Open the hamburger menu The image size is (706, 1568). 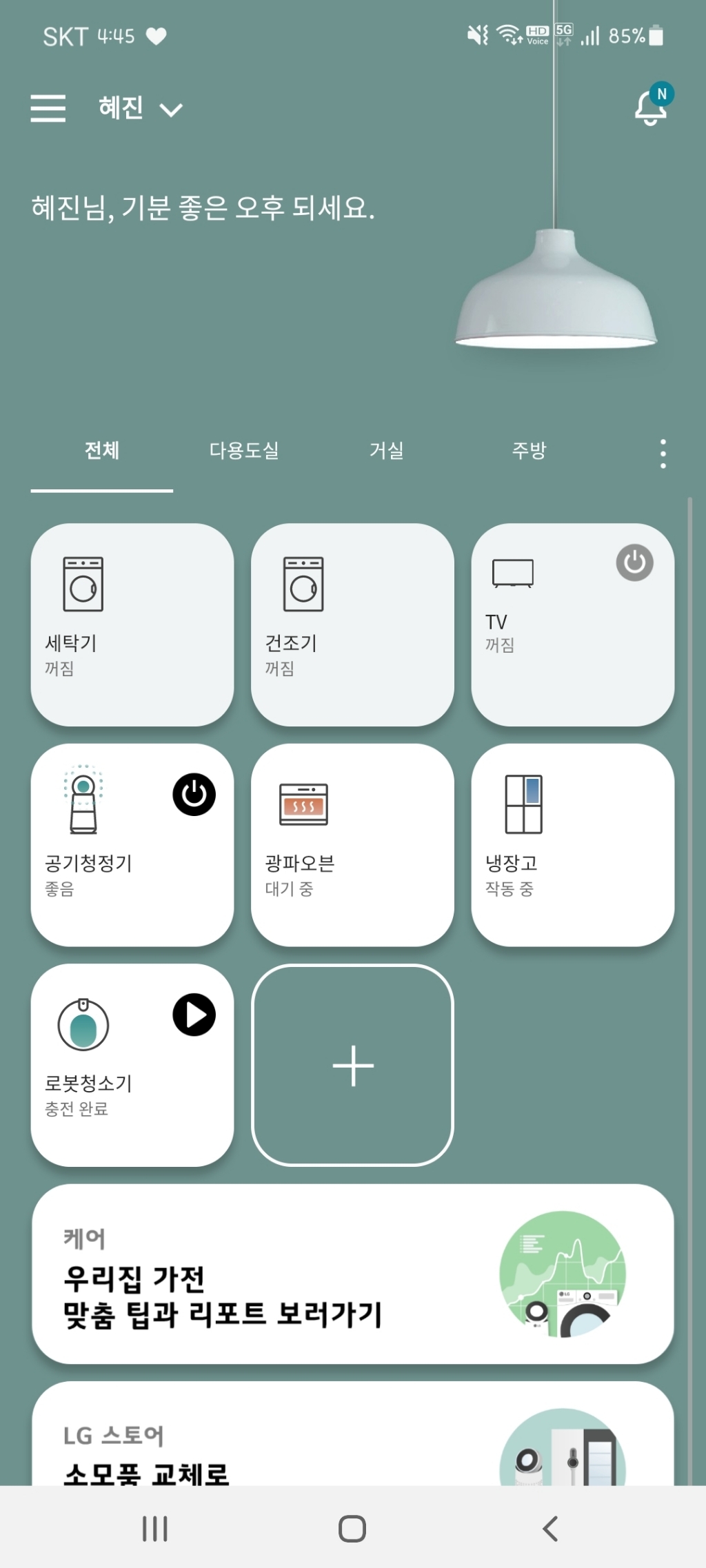point(48,109)
